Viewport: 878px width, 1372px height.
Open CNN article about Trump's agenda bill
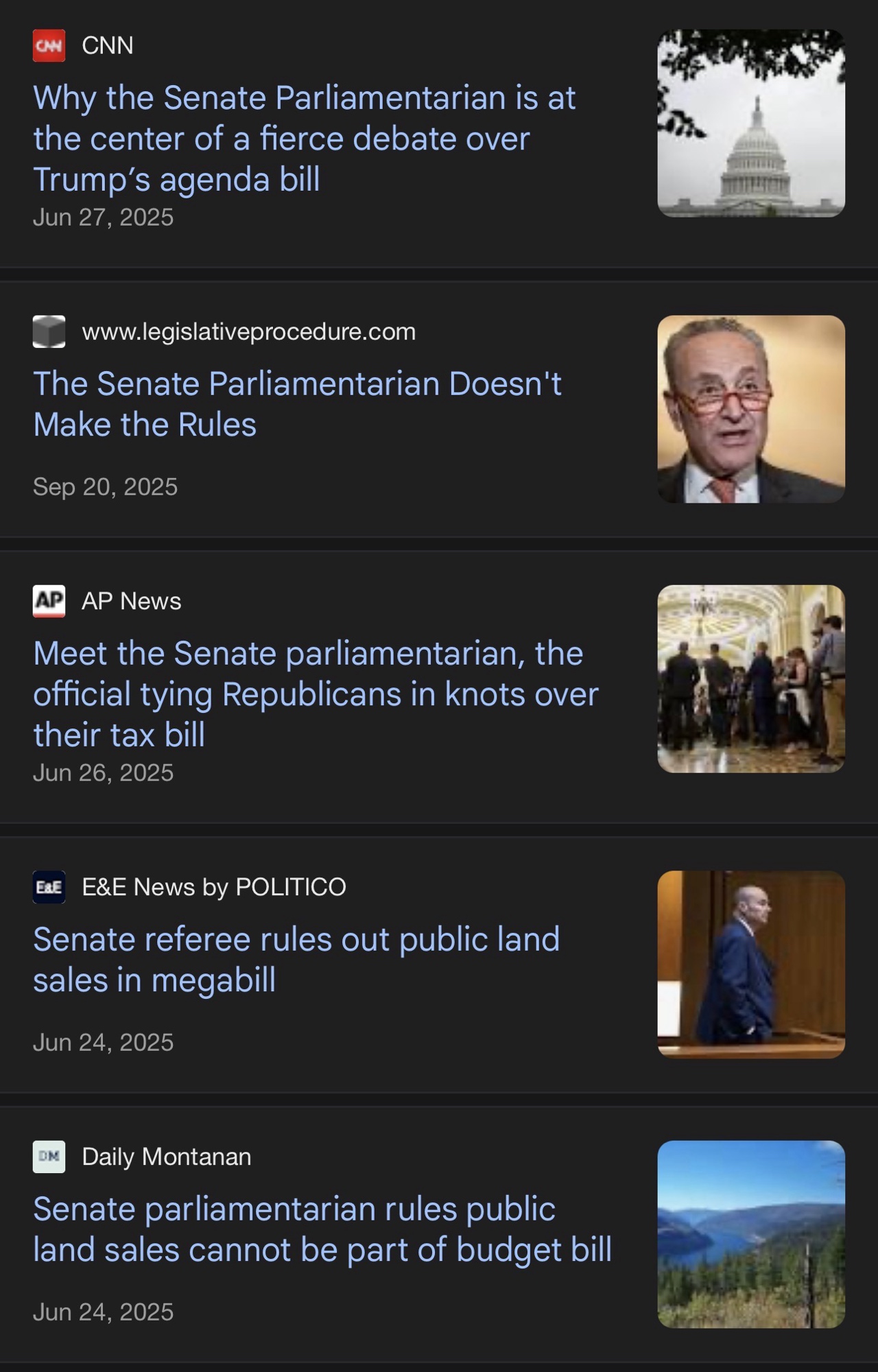(x=304, y=139)
